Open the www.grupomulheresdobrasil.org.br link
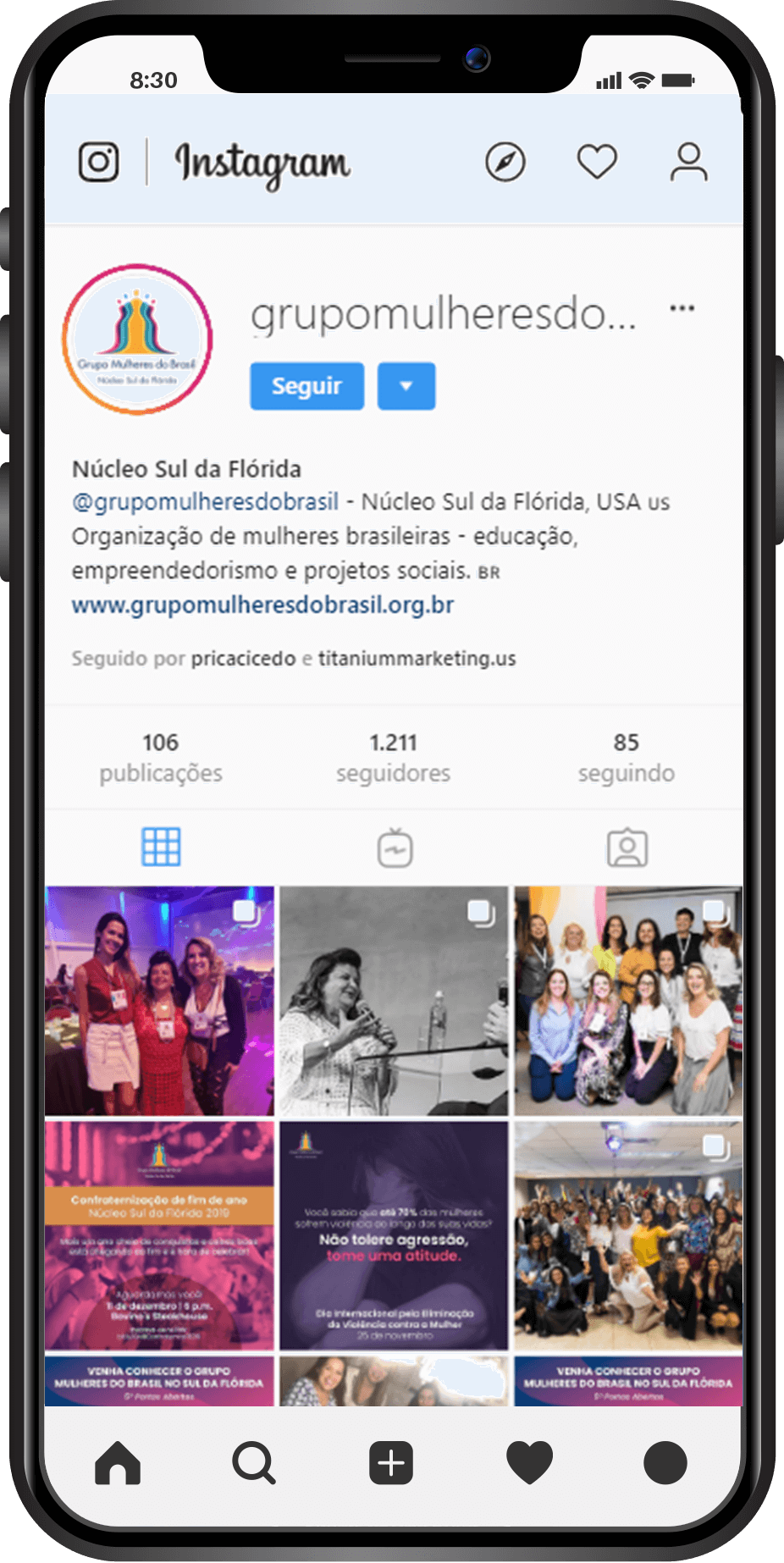Viewport: 784px width, 1563px height. [x=262, y=605]
